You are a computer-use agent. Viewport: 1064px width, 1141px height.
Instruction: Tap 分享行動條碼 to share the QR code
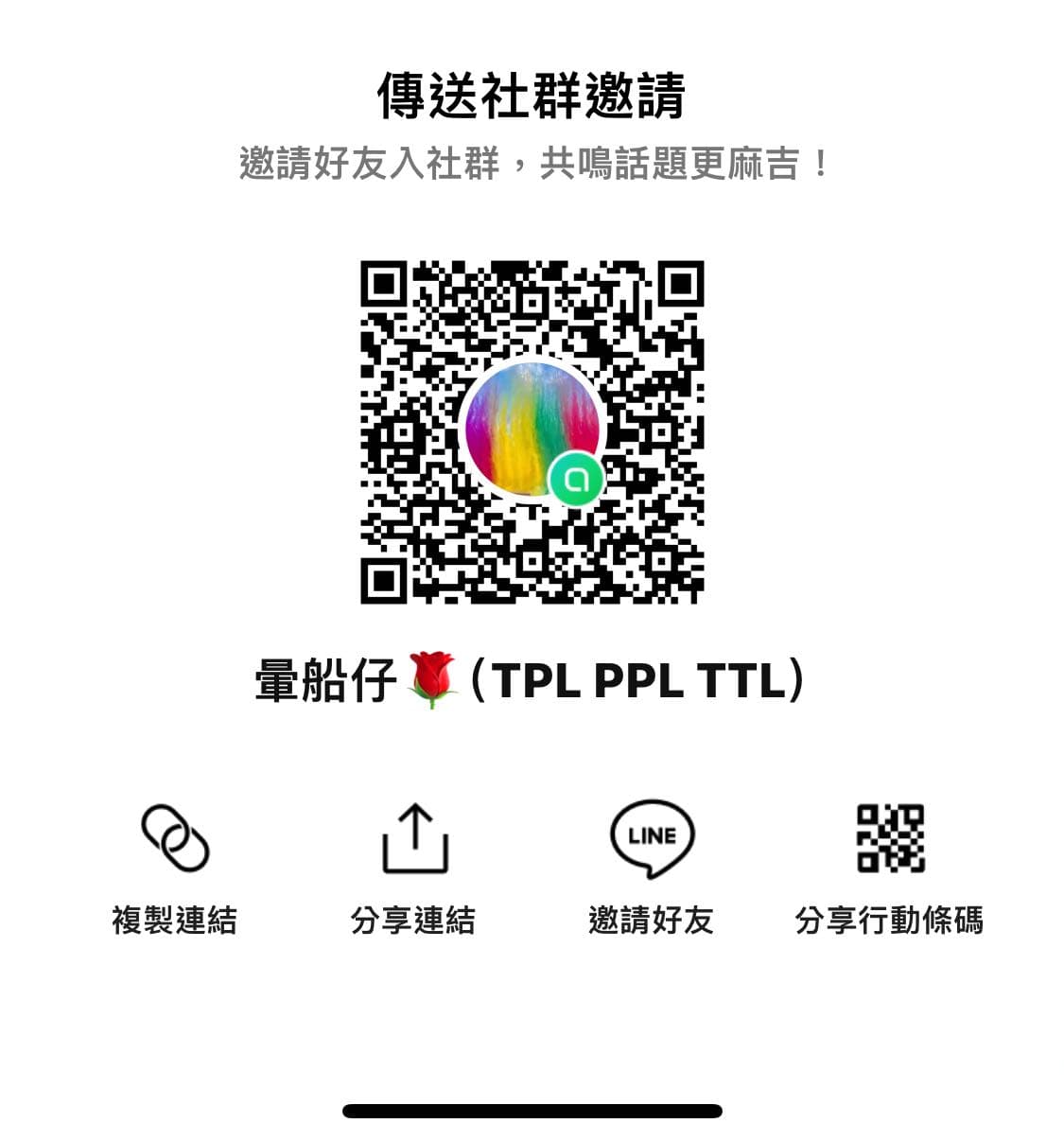890,917
